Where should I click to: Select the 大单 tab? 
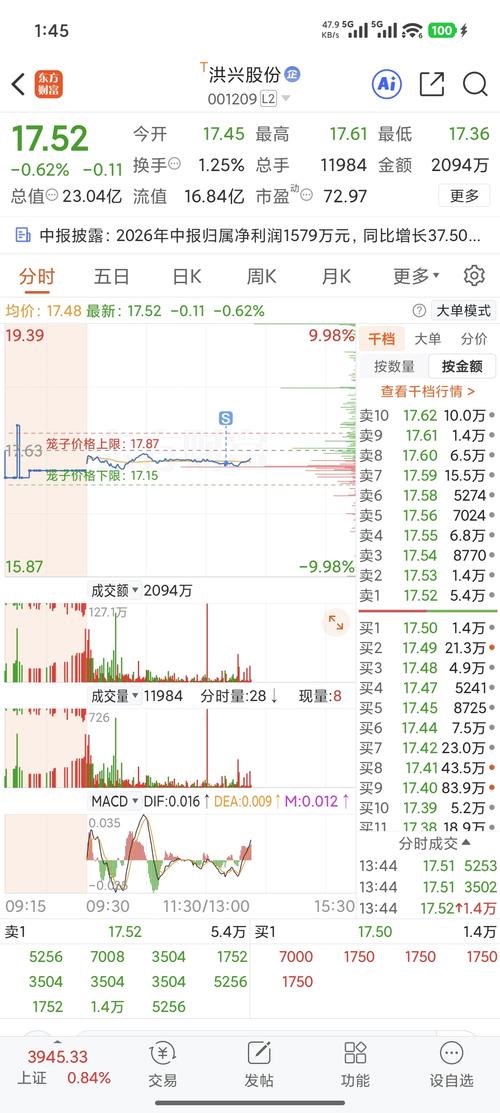tap(428, 339)
